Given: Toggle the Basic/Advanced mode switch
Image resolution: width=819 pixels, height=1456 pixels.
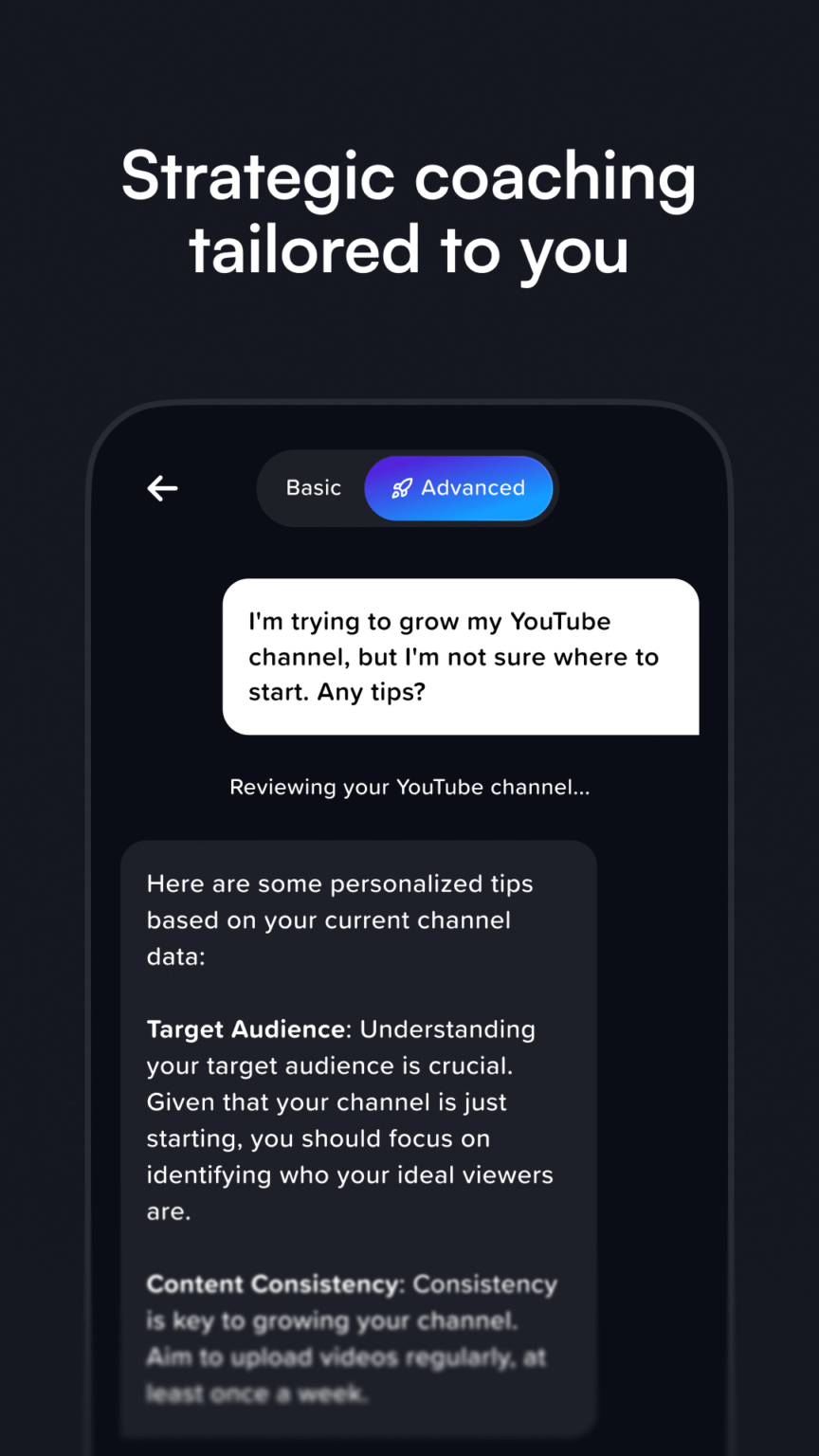Looking at the screenshot, I should point(408,488).
